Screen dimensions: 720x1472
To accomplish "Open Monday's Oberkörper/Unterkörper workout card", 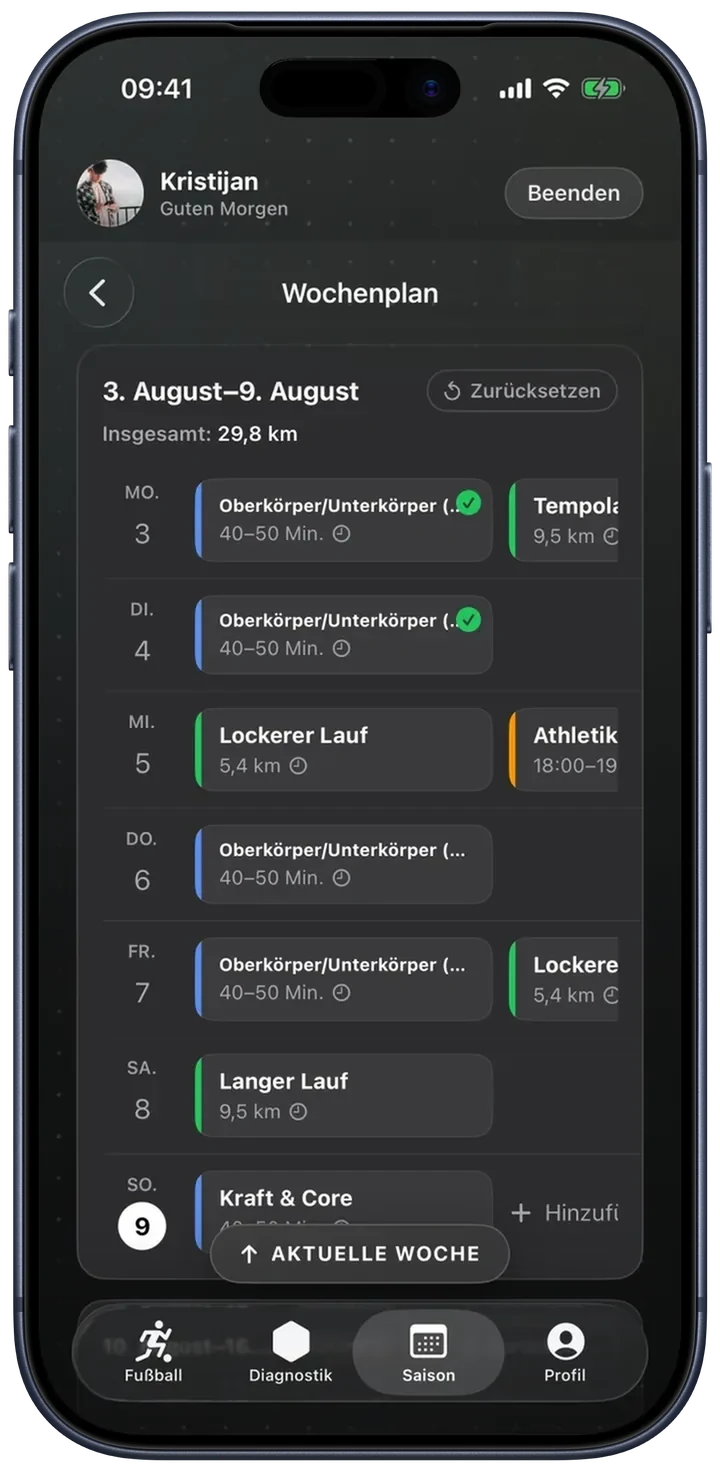I will click(x=344, y=520).
